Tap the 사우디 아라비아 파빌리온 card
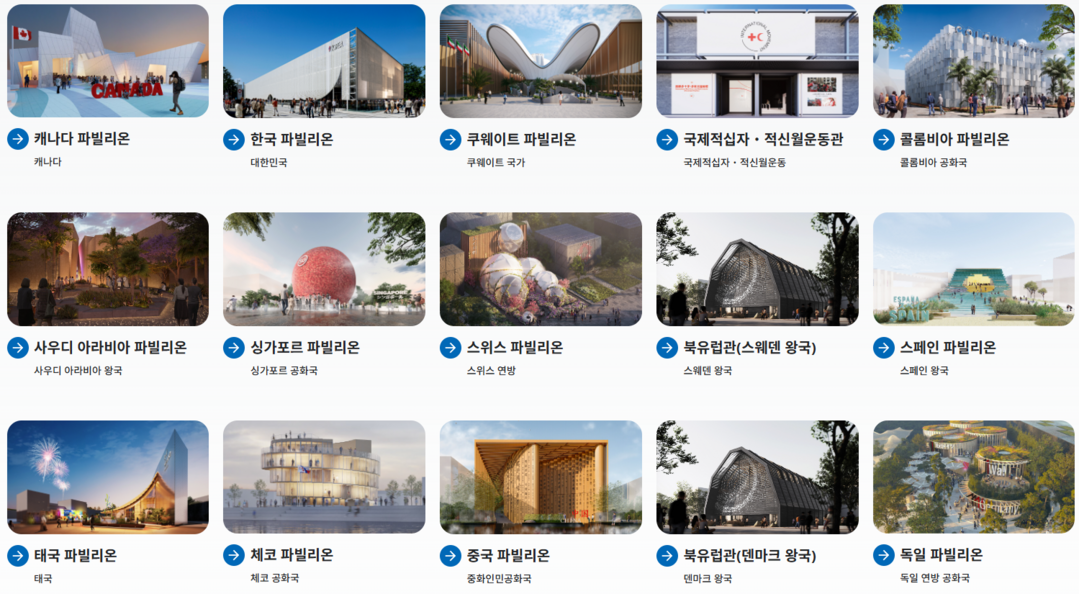Viewport: 1079px width, 594px height. (108, 269)
